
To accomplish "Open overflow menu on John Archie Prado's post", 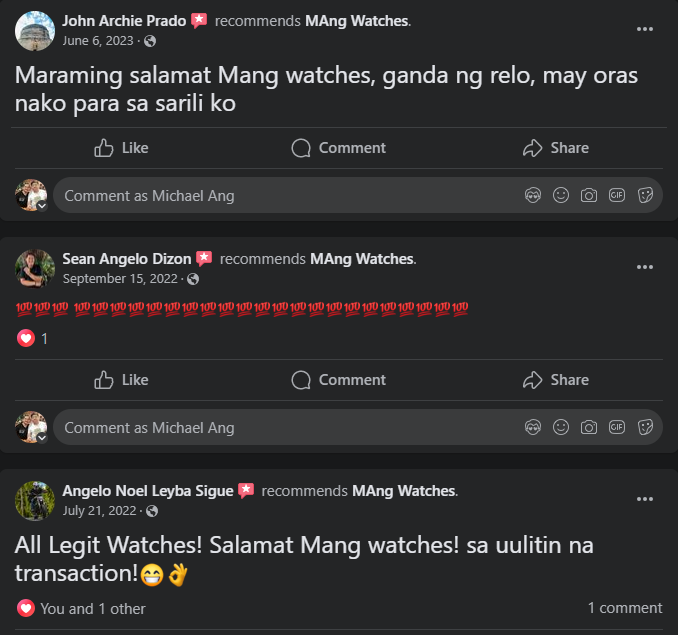I will (645, 29).
